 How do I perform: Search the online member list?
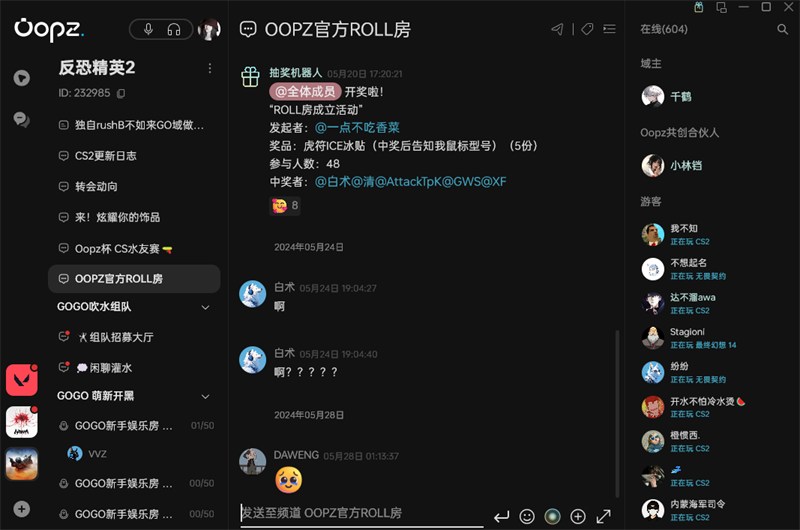tap(783, 30)
